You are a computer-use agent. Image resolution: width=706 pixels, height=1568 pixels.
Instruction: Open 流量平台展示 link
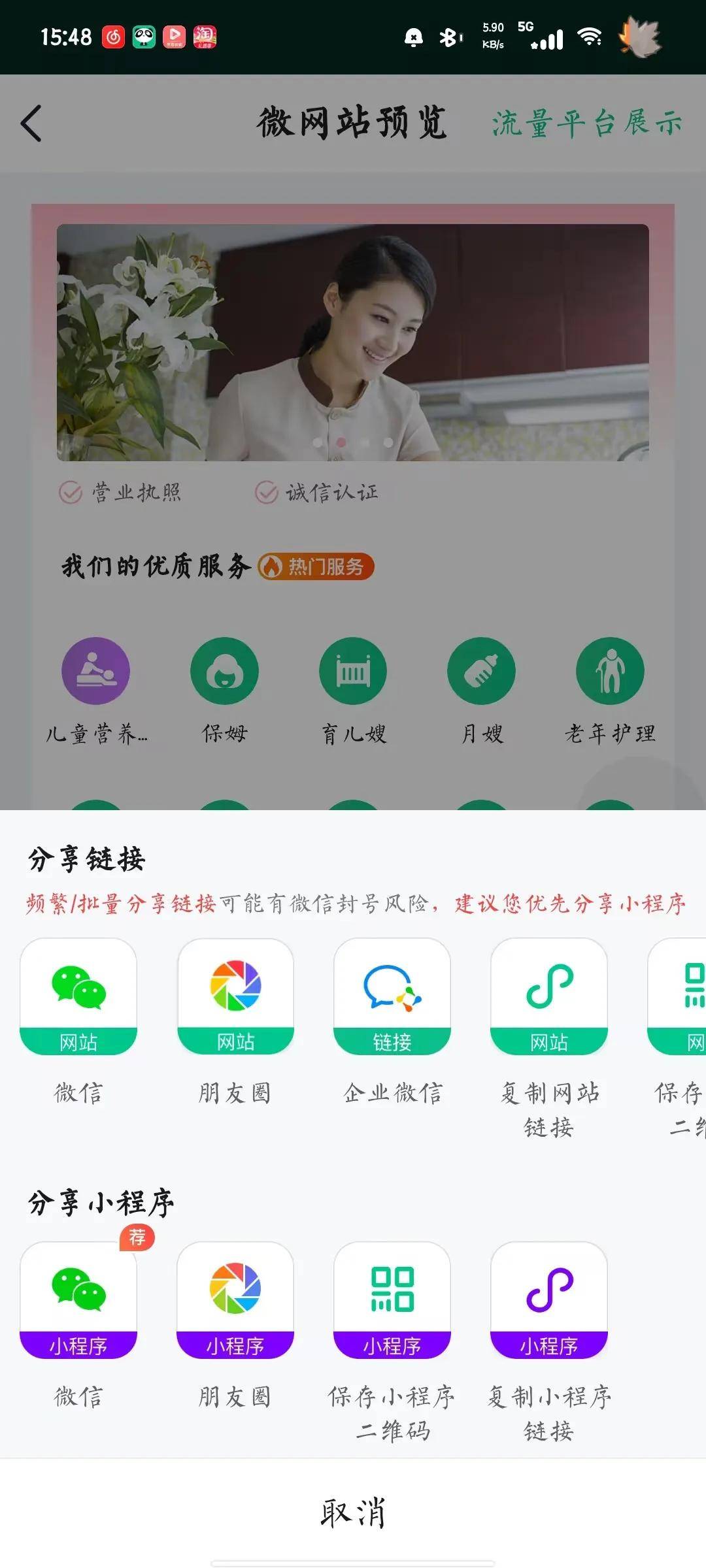click(586, 123)
